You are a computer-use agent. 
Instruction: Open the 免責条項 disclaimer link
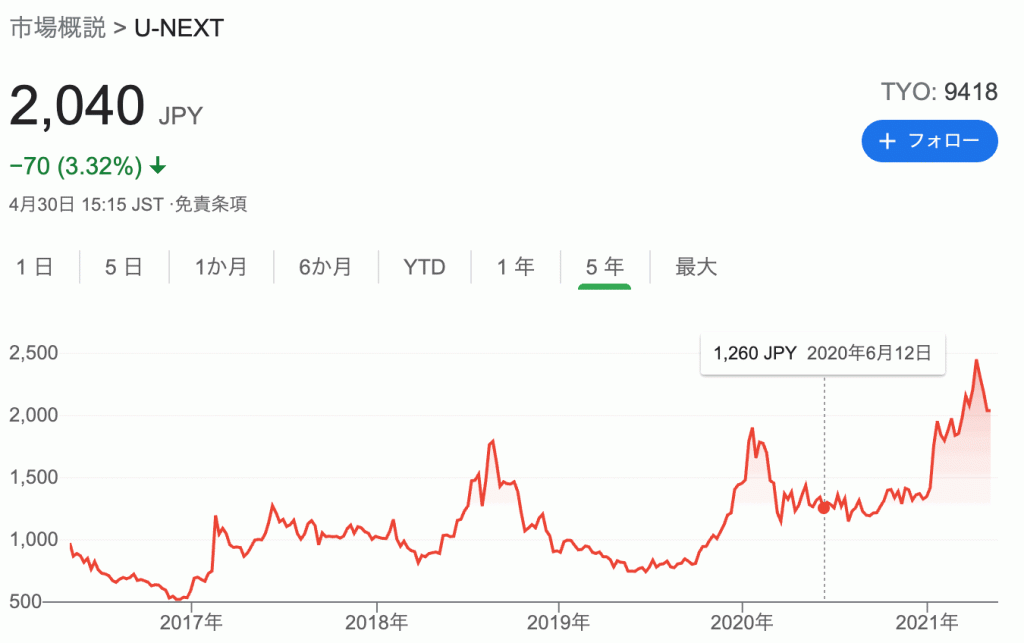[x=211, y=205]
